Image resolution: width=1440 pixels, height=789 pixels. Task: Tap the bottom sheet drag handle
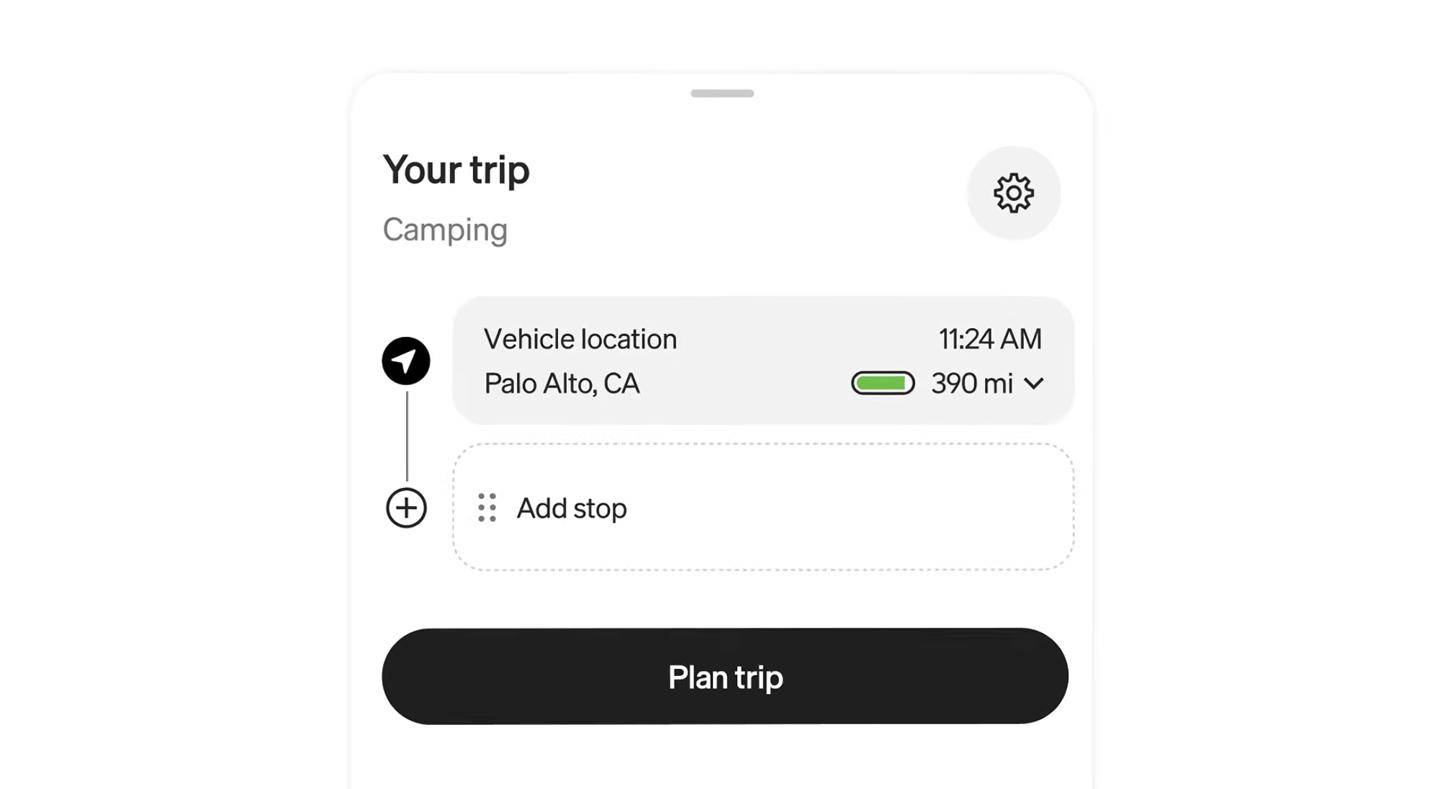(722, 93)
